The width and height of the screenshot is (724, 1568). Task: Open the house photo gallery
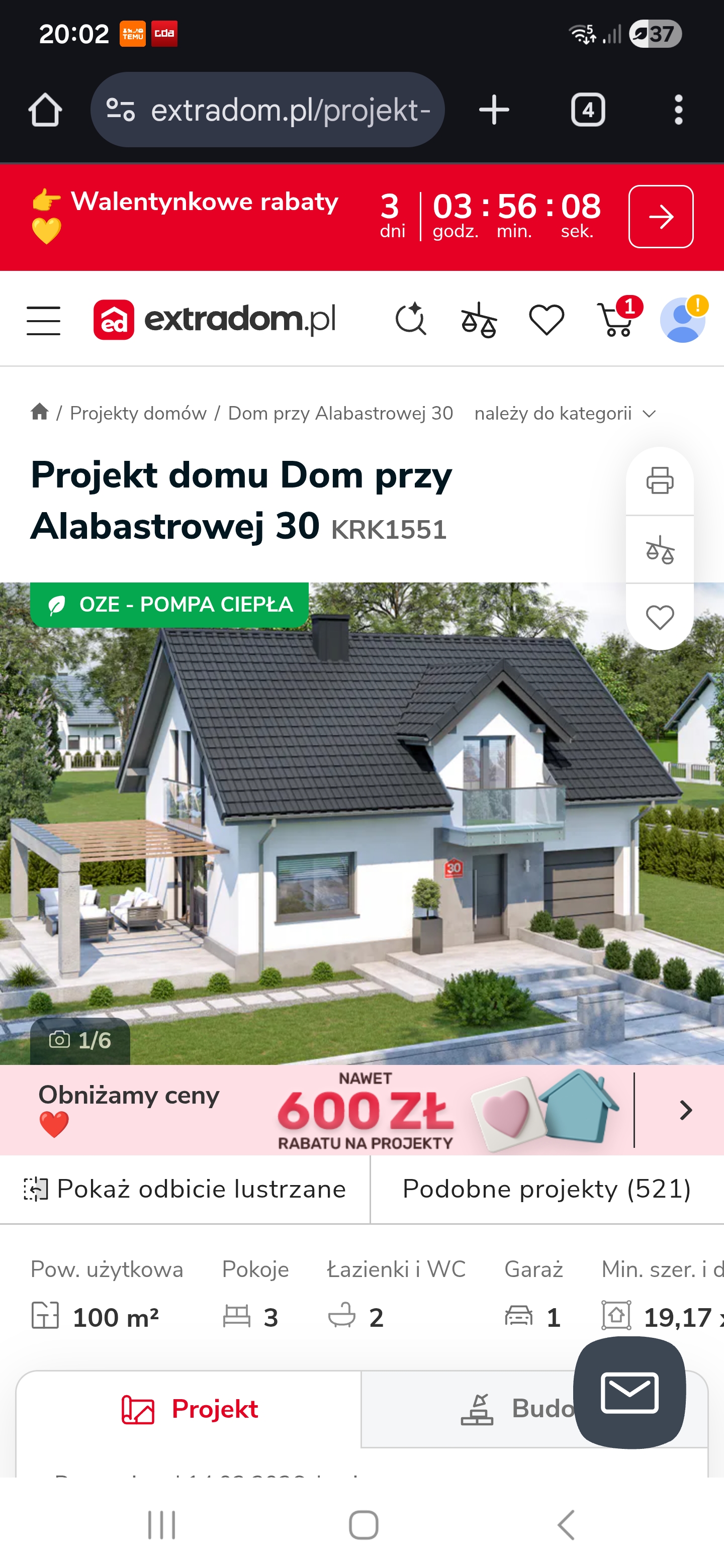(361, 822)
